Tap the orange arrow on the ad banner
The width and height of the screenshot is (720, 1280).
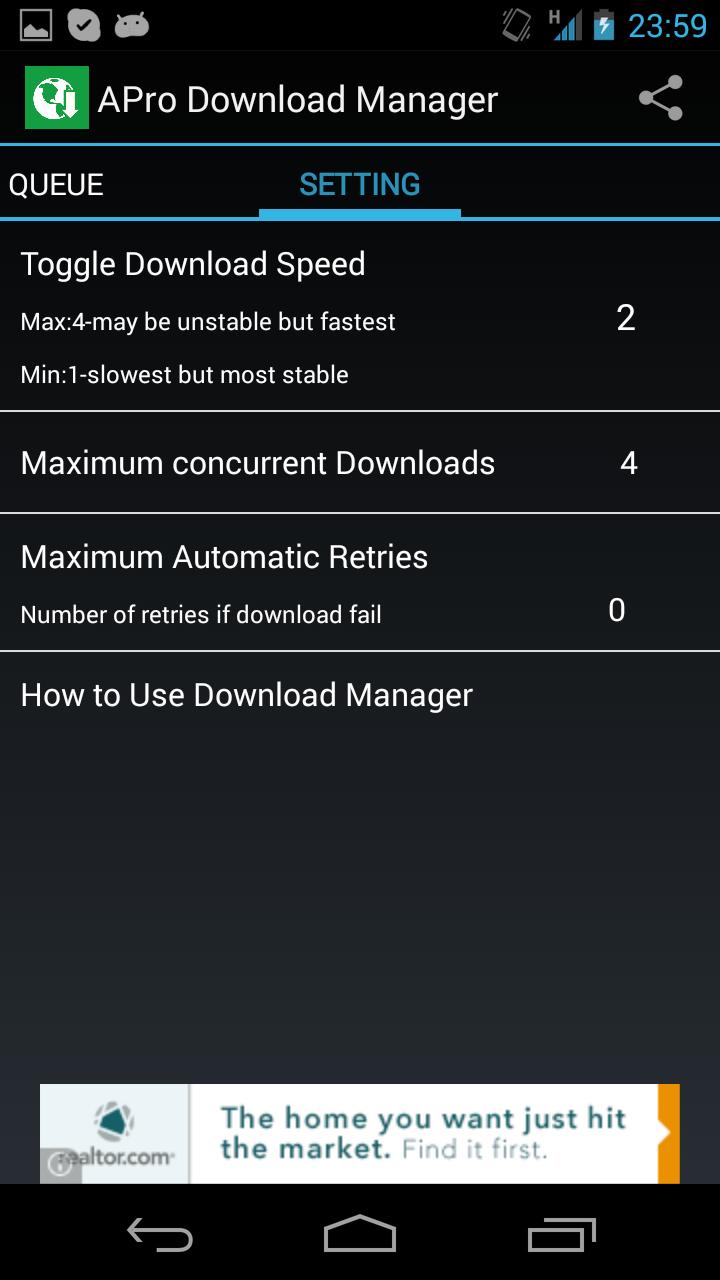666,1133
